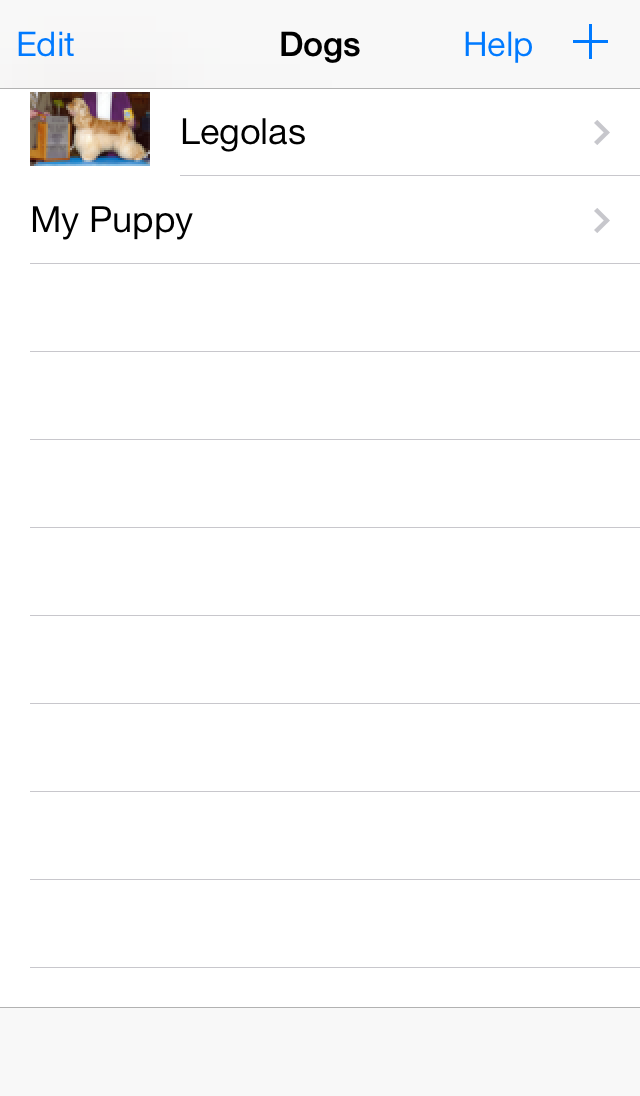Open the Help page
The image size is (640, 1096).
point(497,45)
